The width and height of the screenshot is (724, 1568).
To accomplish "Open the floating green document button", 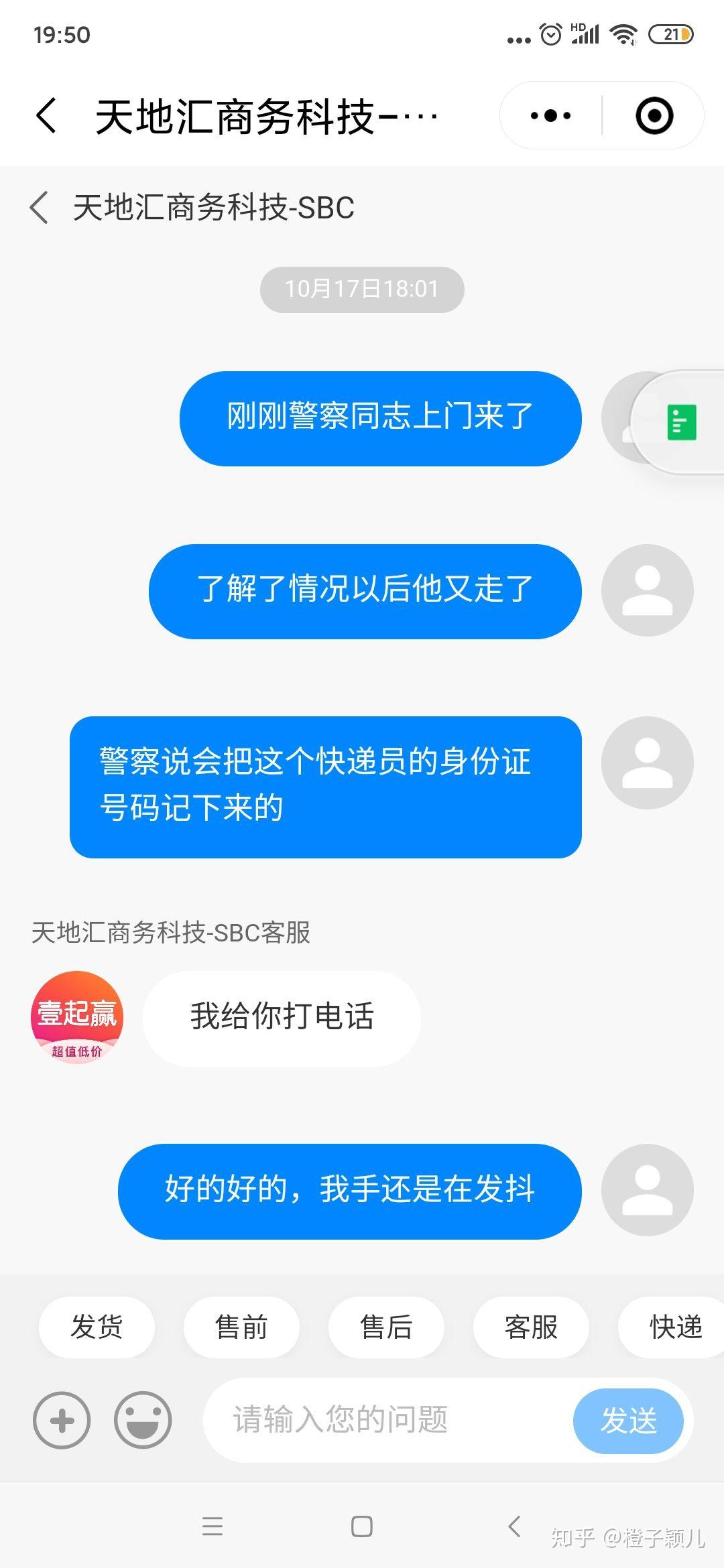I will 681,423.
